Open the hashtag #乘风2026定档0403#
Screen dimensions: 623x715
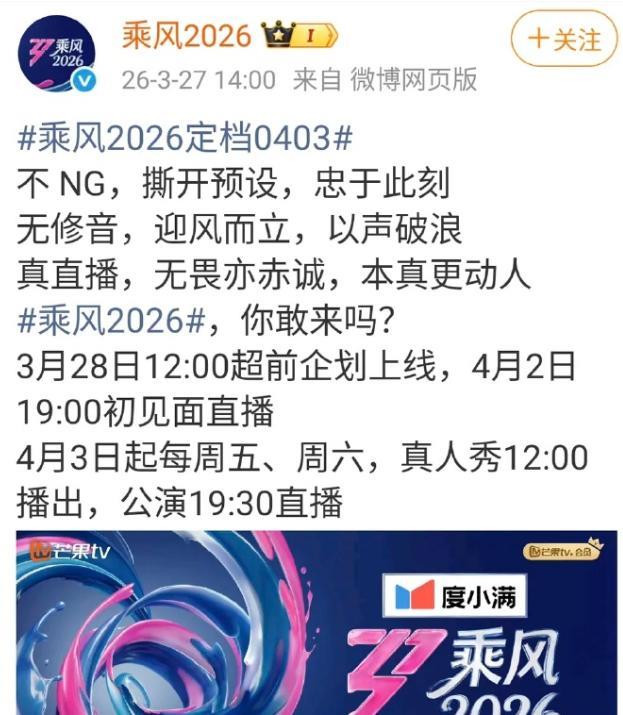point(186,138)
